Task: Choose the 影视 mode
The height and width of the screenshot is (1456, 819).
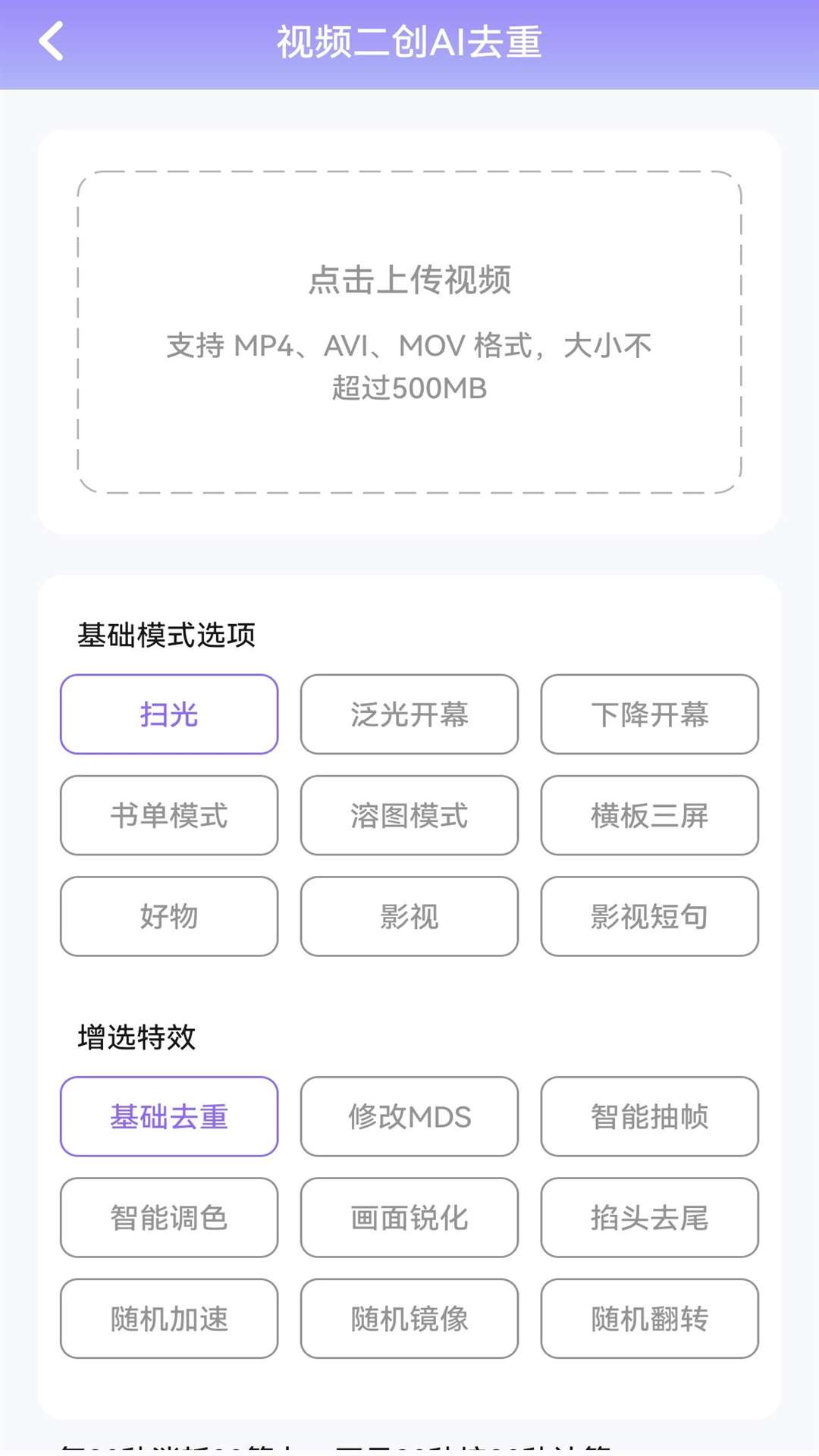Action: 409,916
